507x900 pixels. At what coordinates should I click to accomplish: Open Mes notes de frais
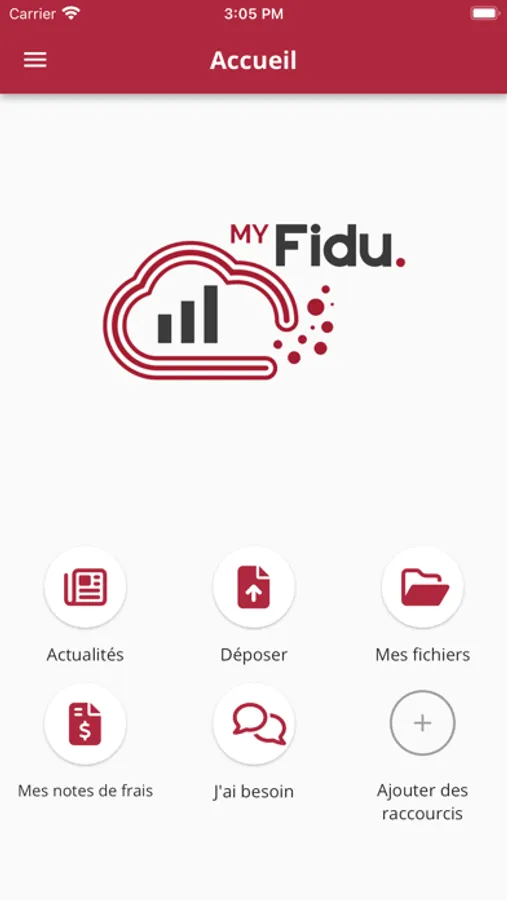pyautogui.click(x=85, y=724)
